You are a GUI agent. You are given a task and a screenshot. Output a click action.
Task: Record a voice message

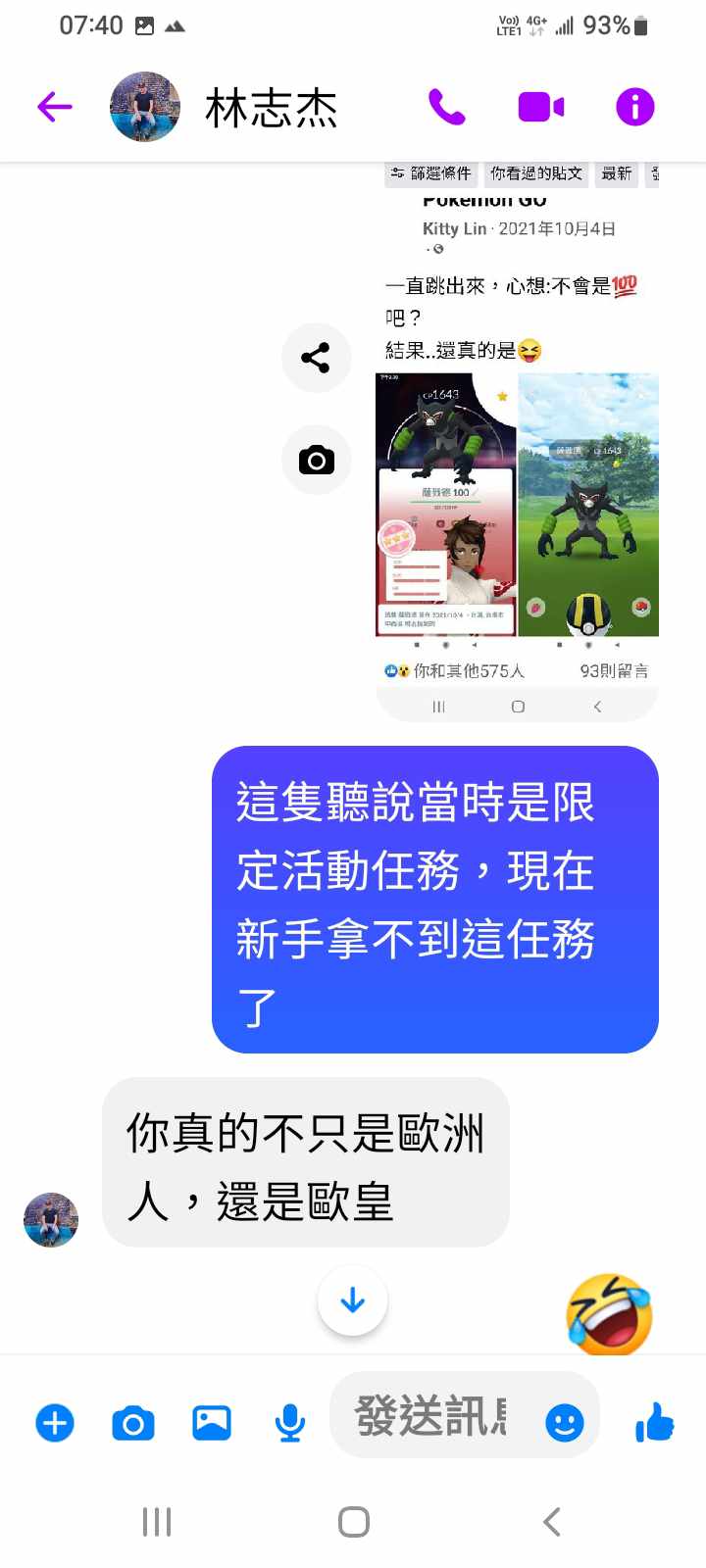point(289,1423)
